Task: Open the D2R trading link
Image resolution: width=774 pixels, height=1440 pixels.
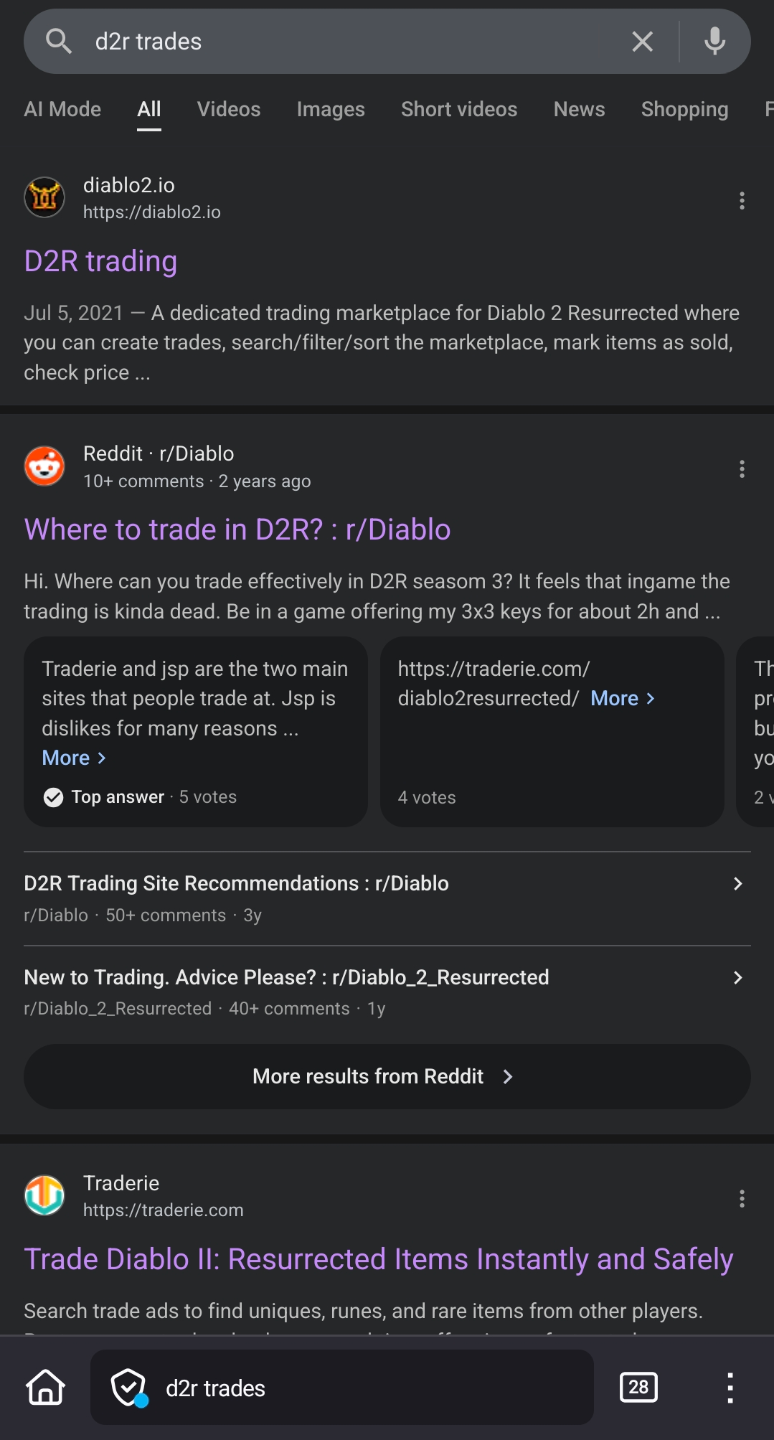Action: coord(100,261)
